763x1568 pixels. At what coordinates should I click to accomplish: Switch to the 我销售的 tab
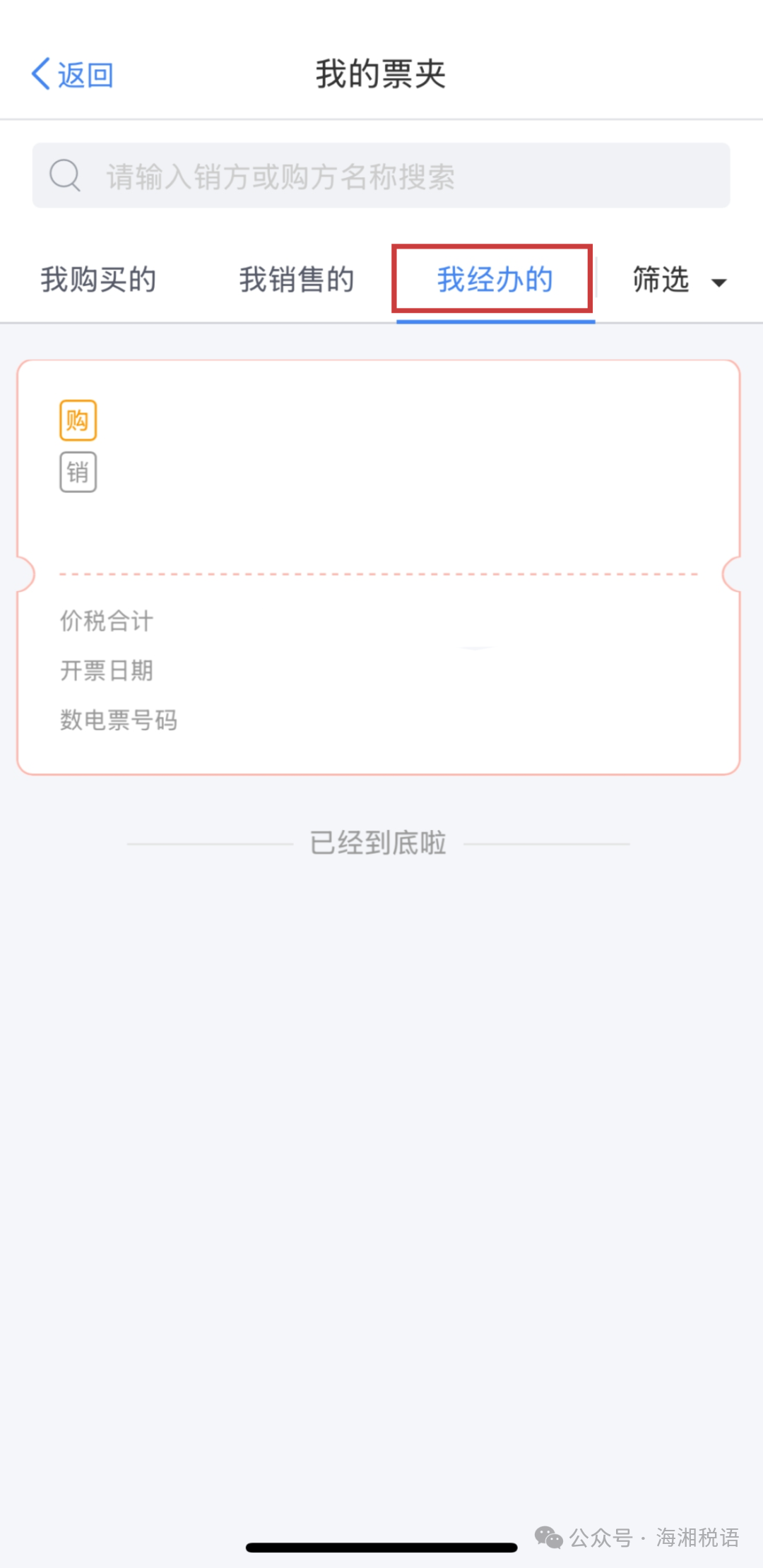(296, 280)
